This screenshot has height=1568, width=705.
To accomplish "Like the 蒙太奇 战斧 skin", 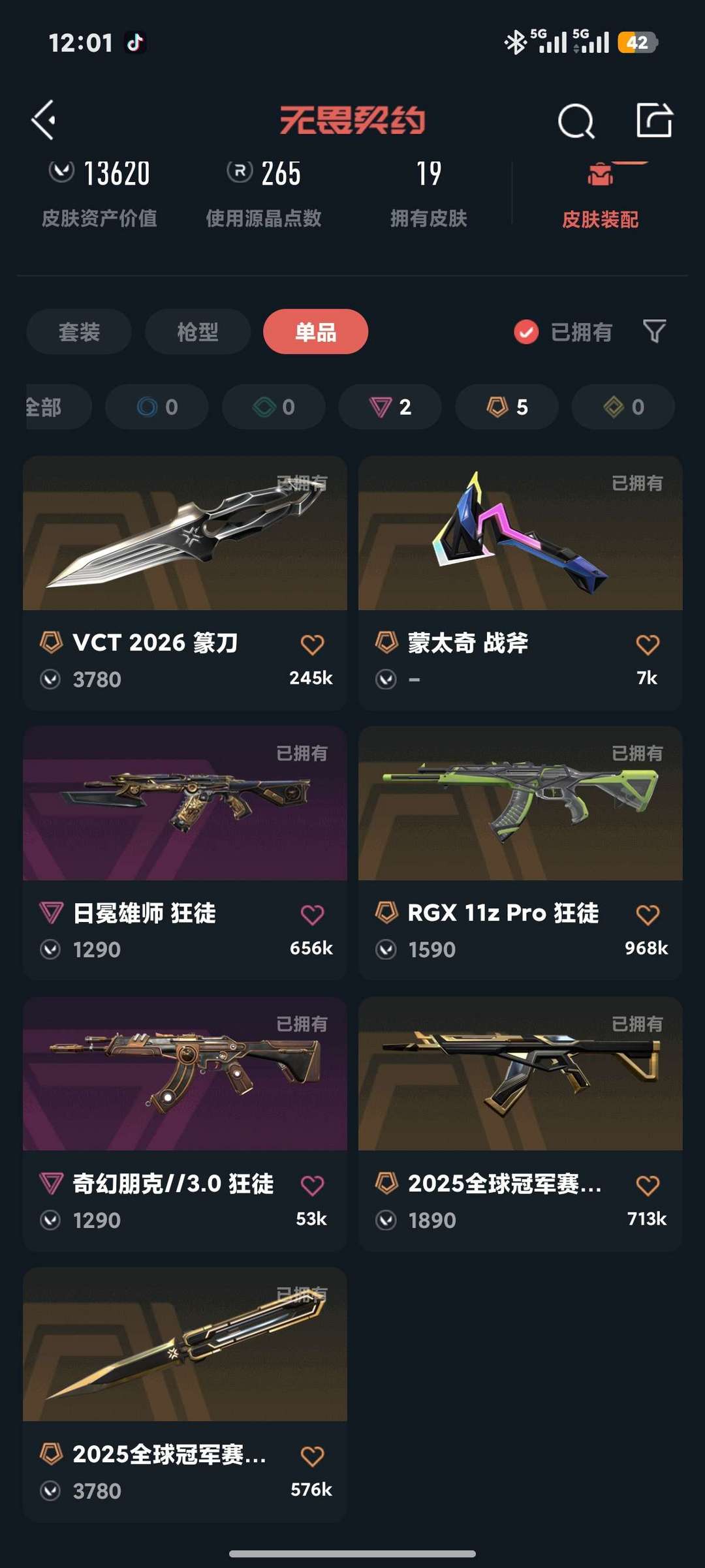I will pos(648,644).
